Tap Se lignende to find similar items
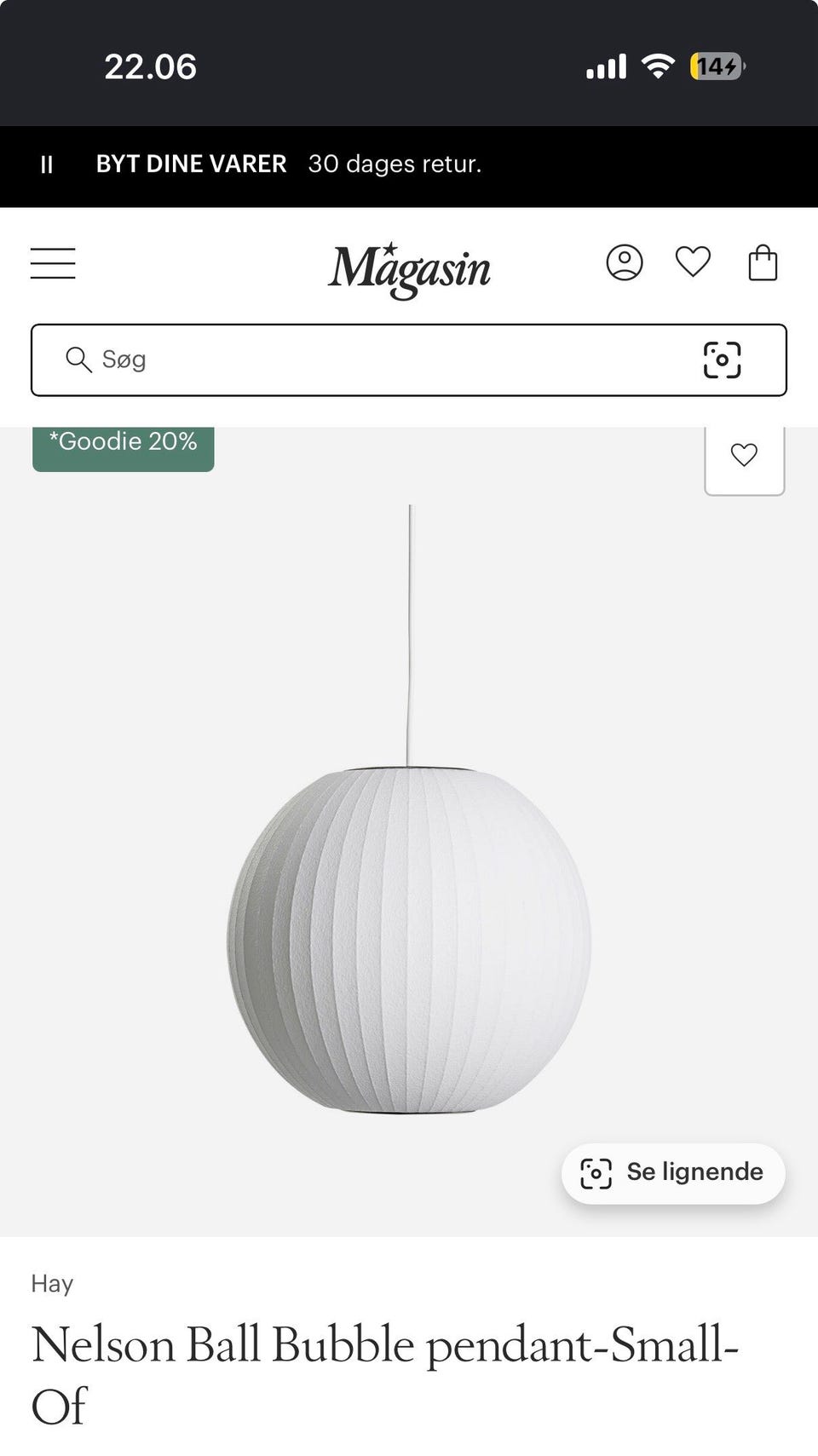818x1456 pixels. tap(673, 1173)
